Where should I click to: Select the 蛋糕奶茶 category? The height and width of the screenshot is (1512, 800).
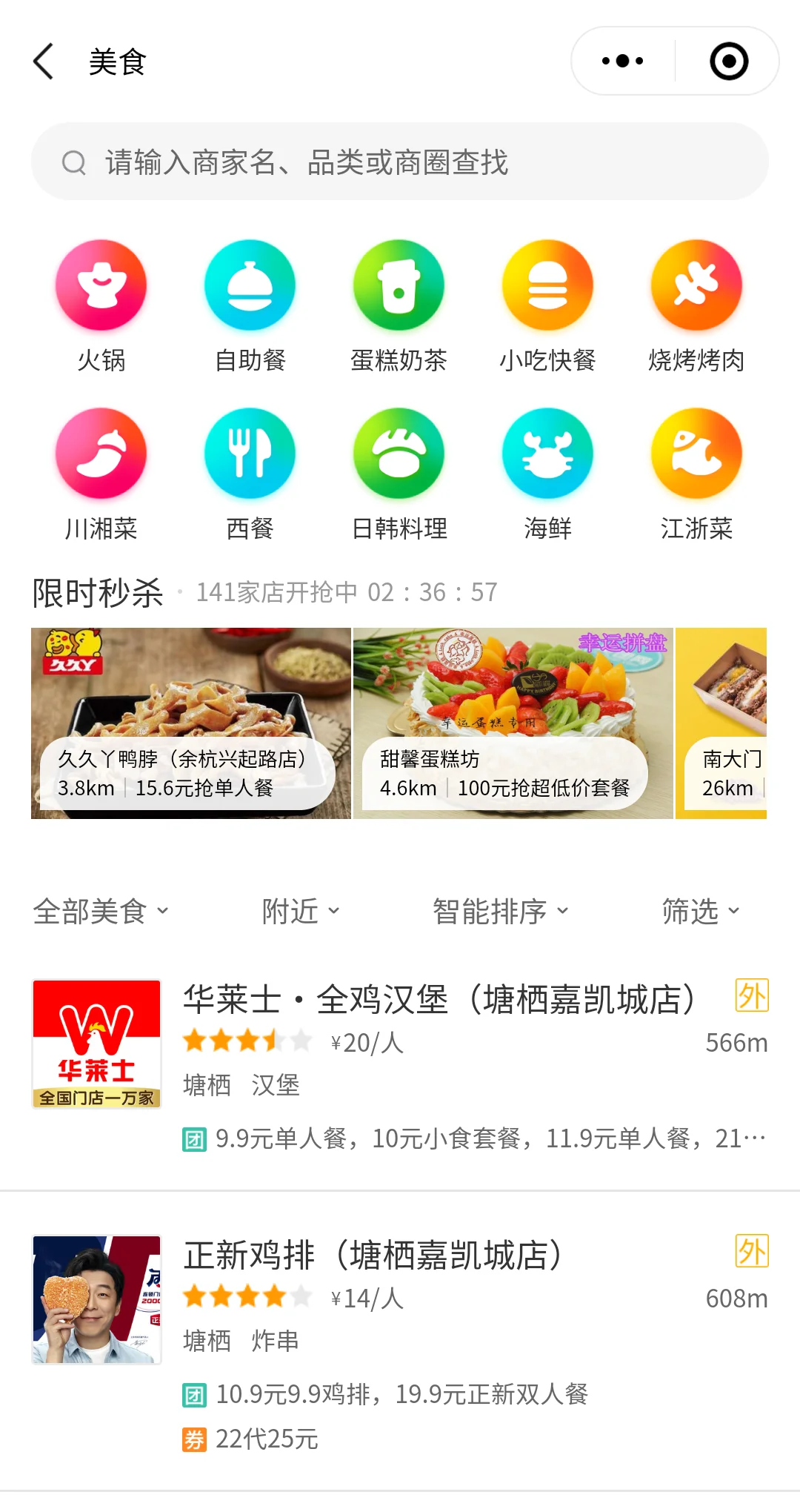[399, 305]
